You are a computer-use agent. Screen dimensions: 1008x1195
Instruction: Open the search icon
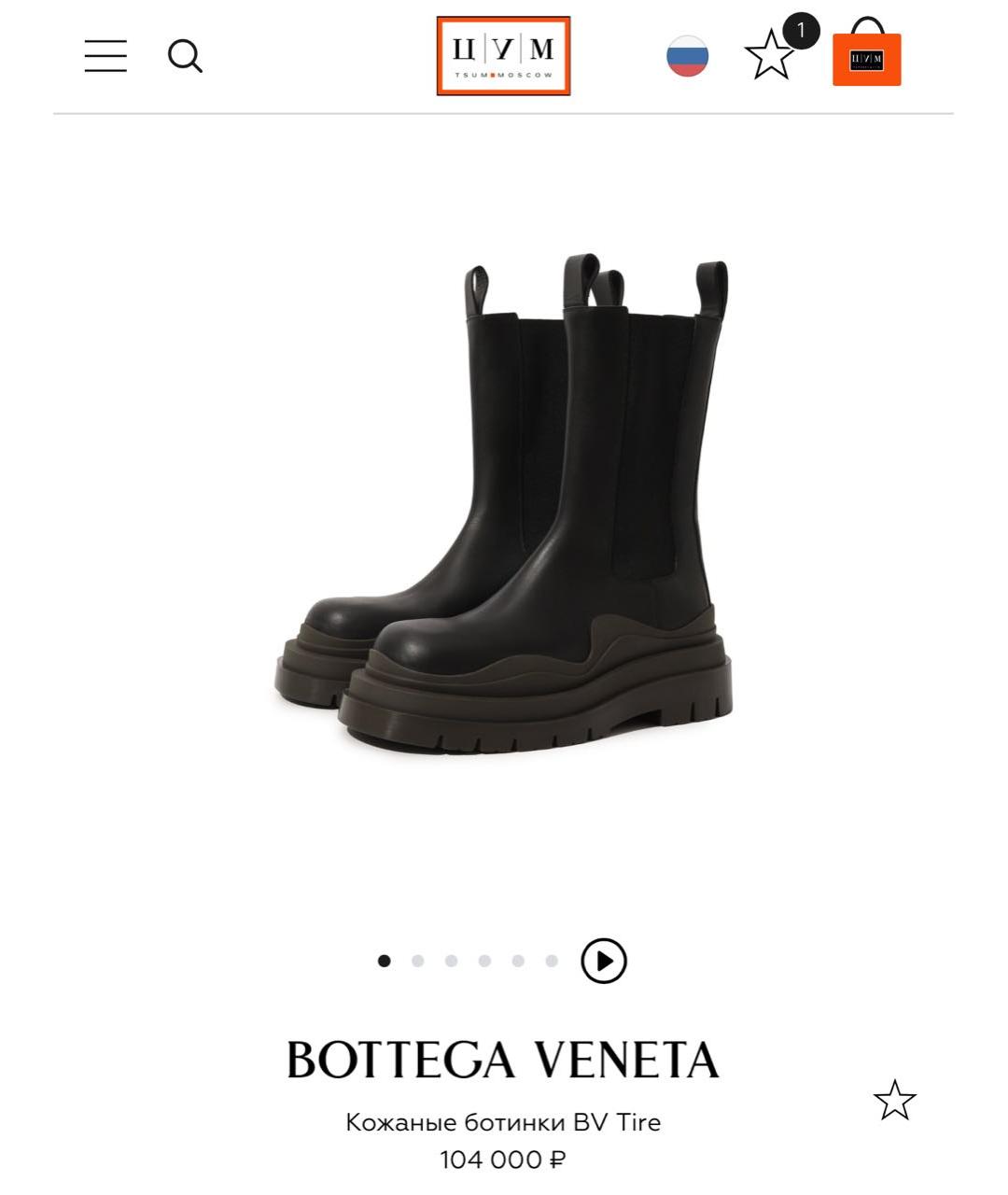185,56
